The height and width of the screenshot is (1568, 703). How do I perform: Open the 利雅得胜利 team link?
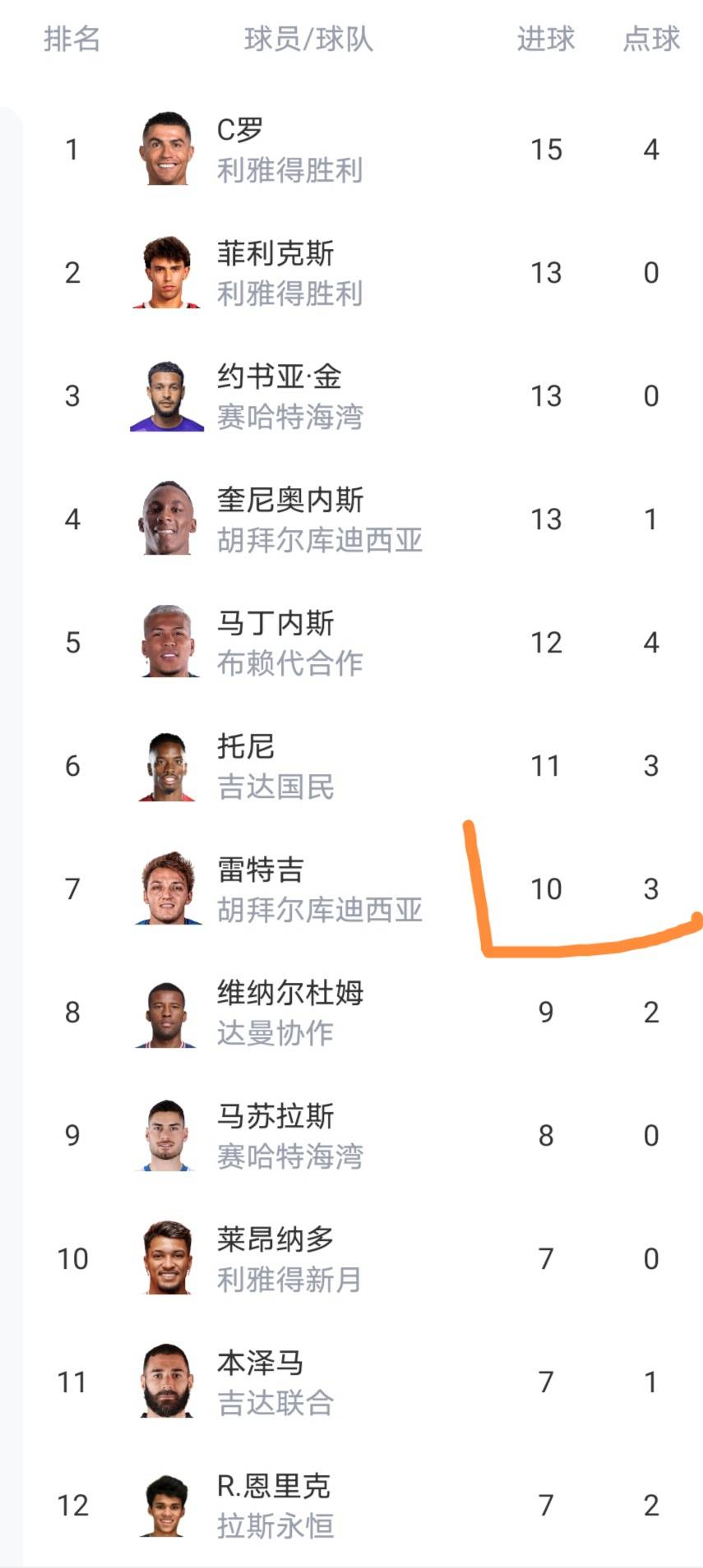pos(291,172)
